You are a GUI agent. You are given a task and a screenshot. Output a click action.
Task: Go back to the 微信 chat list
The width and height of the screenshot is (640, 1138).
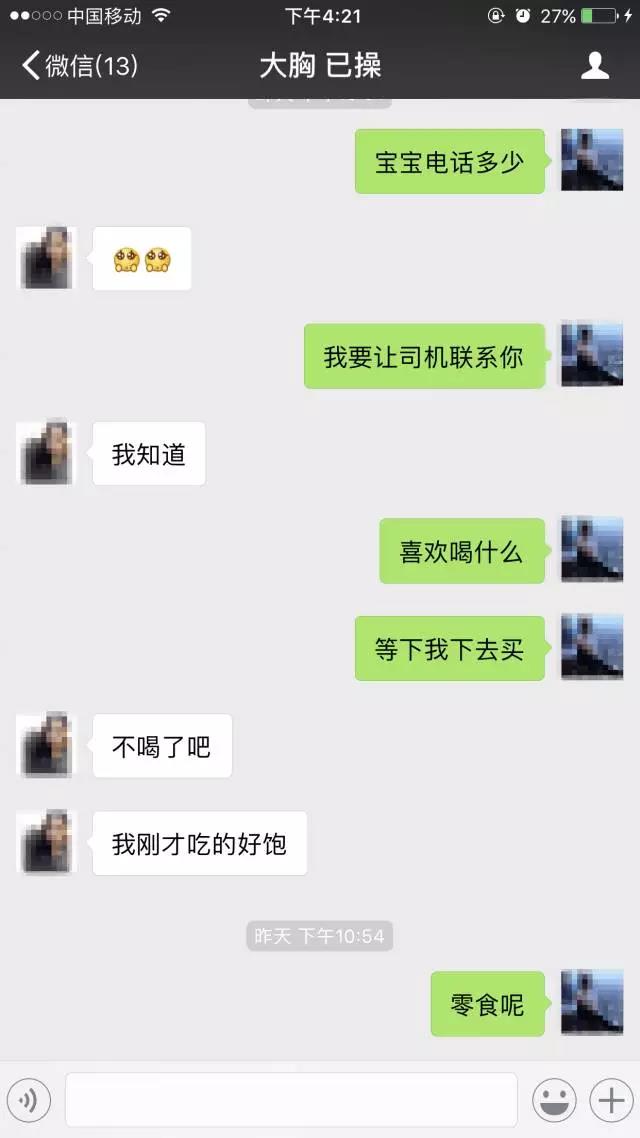pyautogui.click(x=78, y=67)
